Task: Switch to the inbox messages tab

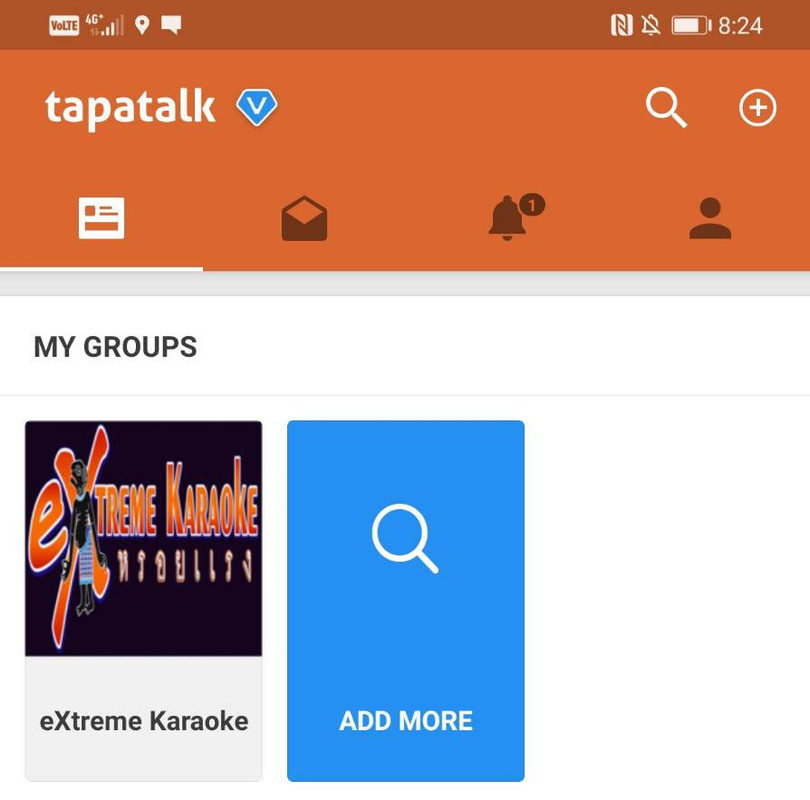Action: [304, 219]
